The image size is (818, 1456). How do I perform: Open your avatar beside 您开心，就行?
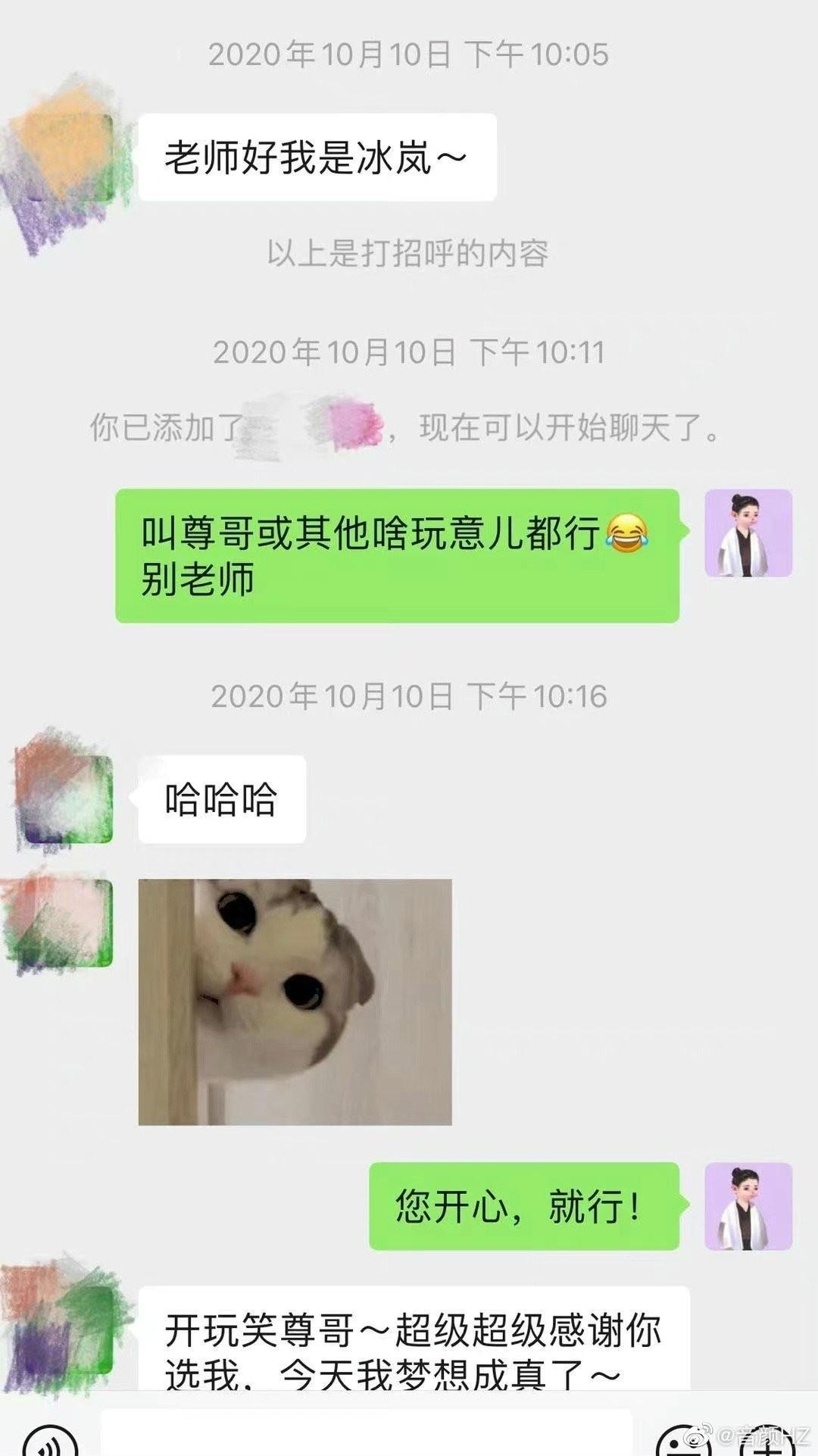(x=748, y=1206)
